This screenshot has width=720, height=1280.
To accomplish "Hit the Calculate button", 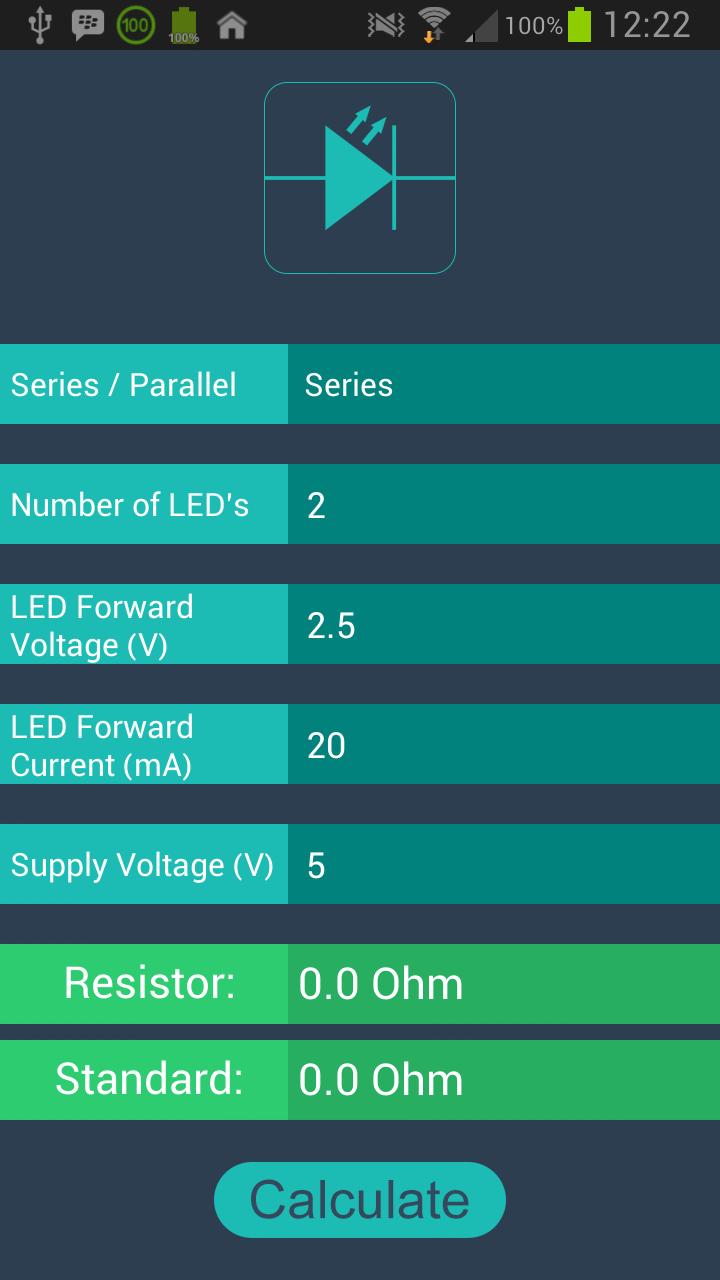I will point(360,1199).
